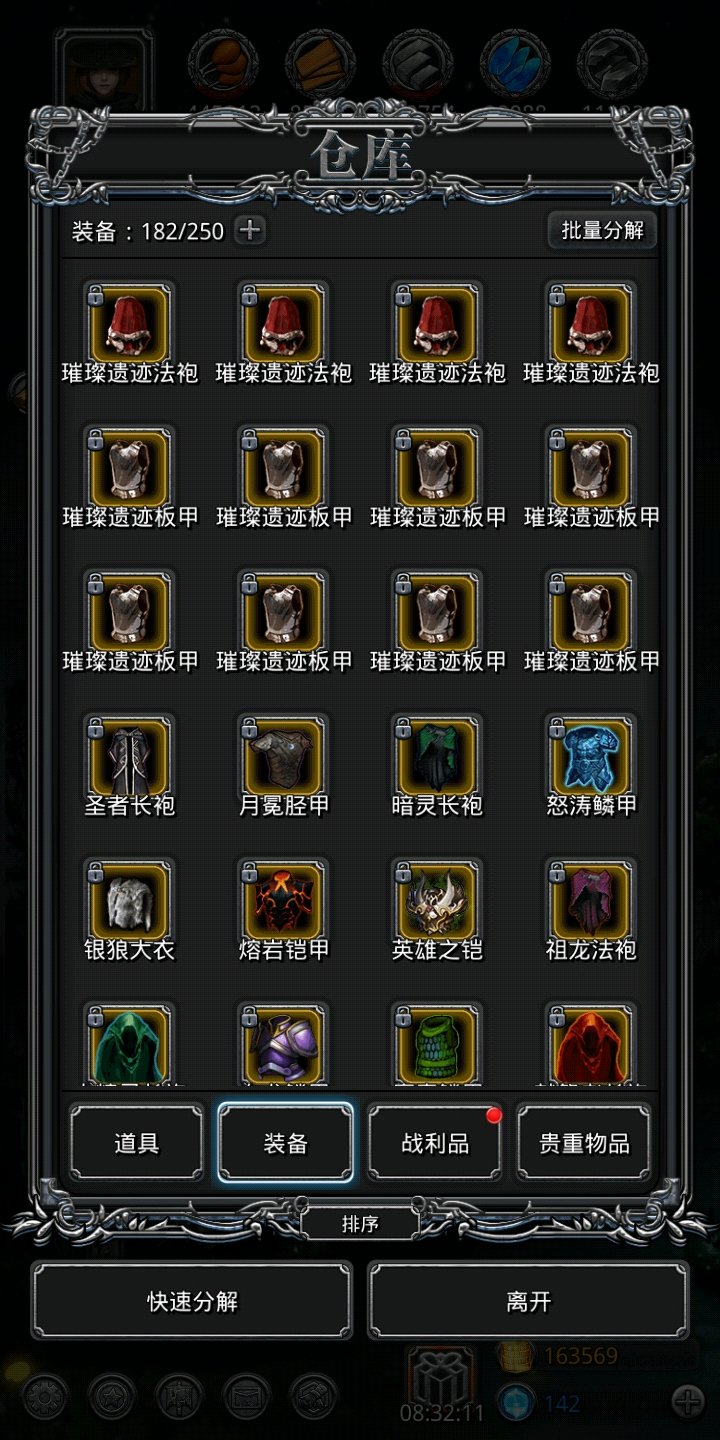This screenshot has width=720, height=1440.
Task: Leave the warehouse with 离开
Action: [x=528, y=1301]
